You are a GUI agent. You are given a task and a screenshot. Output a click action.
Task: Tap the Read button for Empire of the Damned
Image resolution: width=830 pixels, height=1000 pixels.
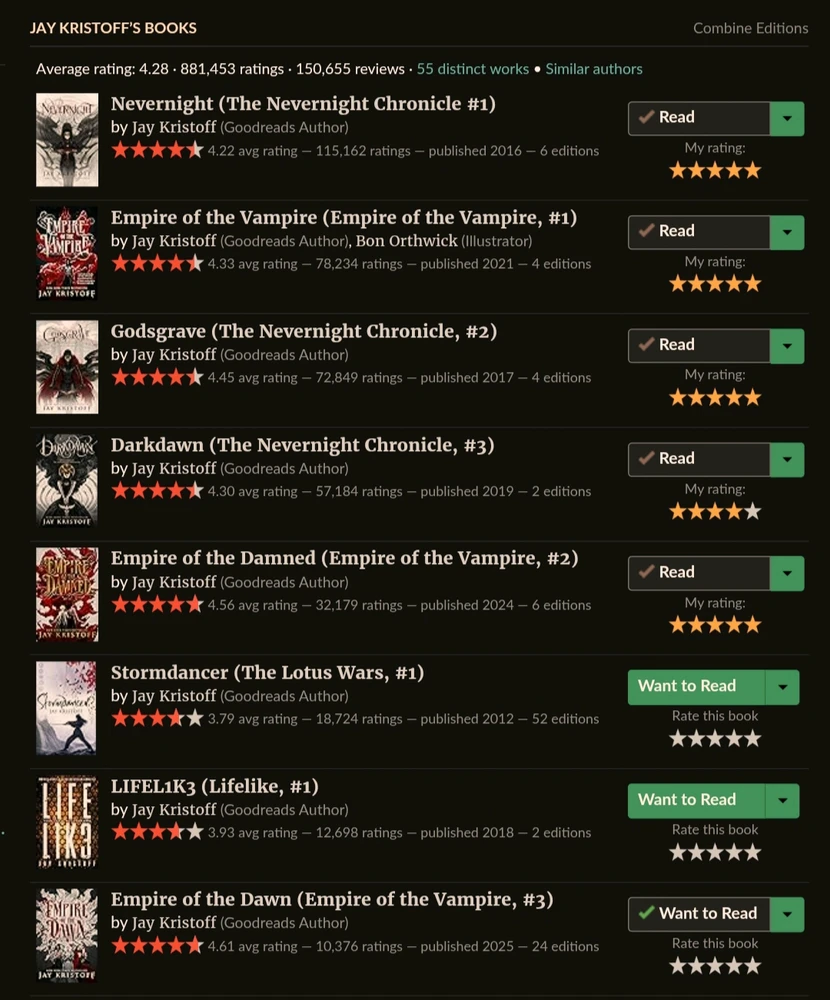coord(698,572)
